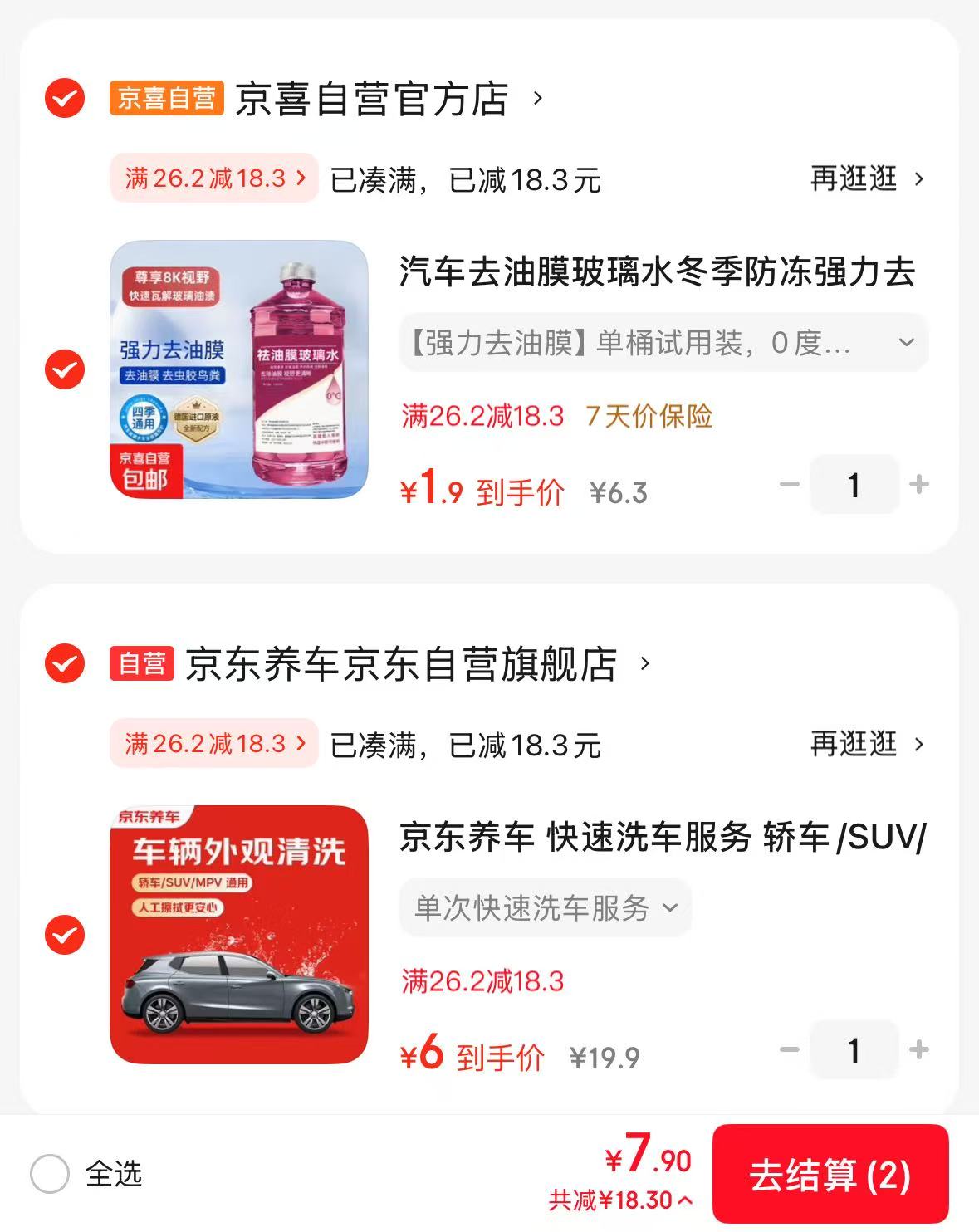Screen dimensions: 979x1232
Task: Increase quantity of the 玻璃水 item
Action: pyautogui.click(x=918, y=484)
